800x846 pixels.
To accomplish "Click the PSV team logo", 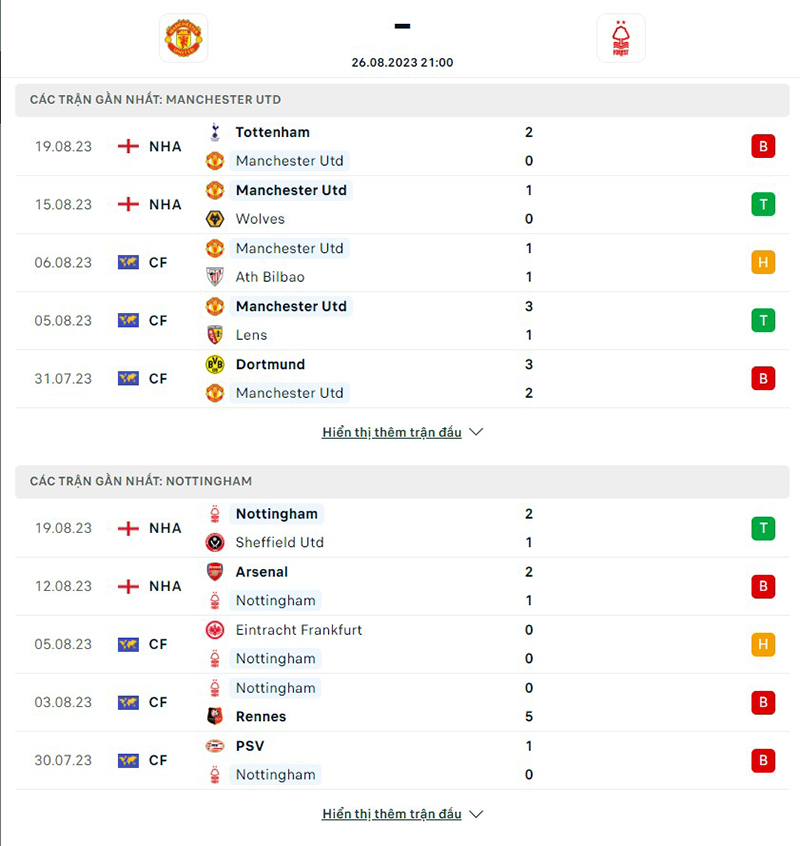I will (x=215, y=745).
